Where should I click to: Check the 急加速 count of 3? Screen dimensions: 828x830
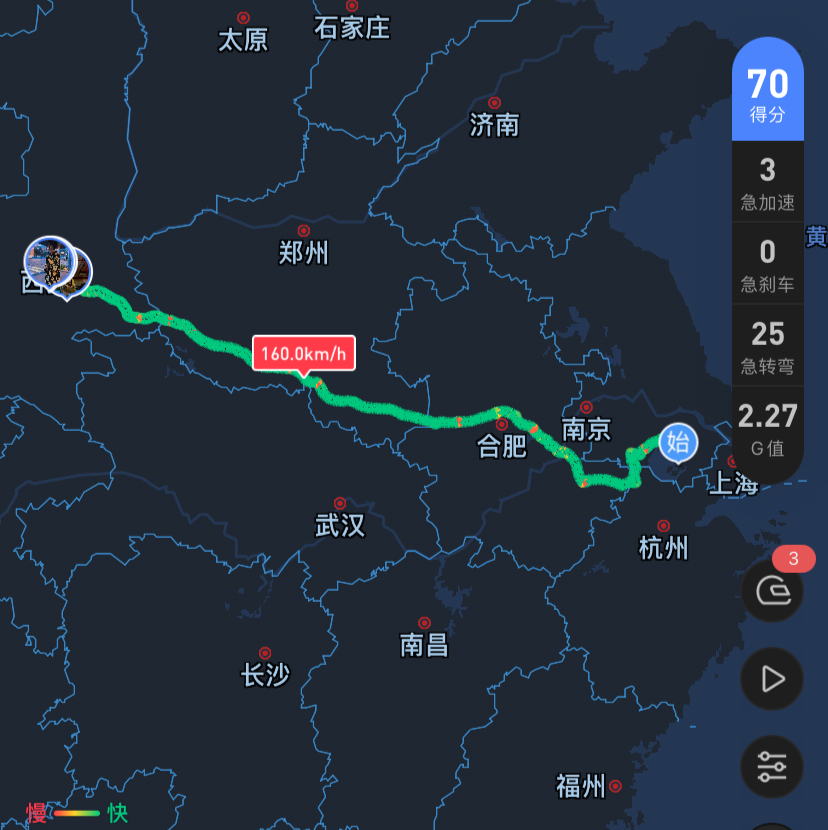tap(767, 185)
